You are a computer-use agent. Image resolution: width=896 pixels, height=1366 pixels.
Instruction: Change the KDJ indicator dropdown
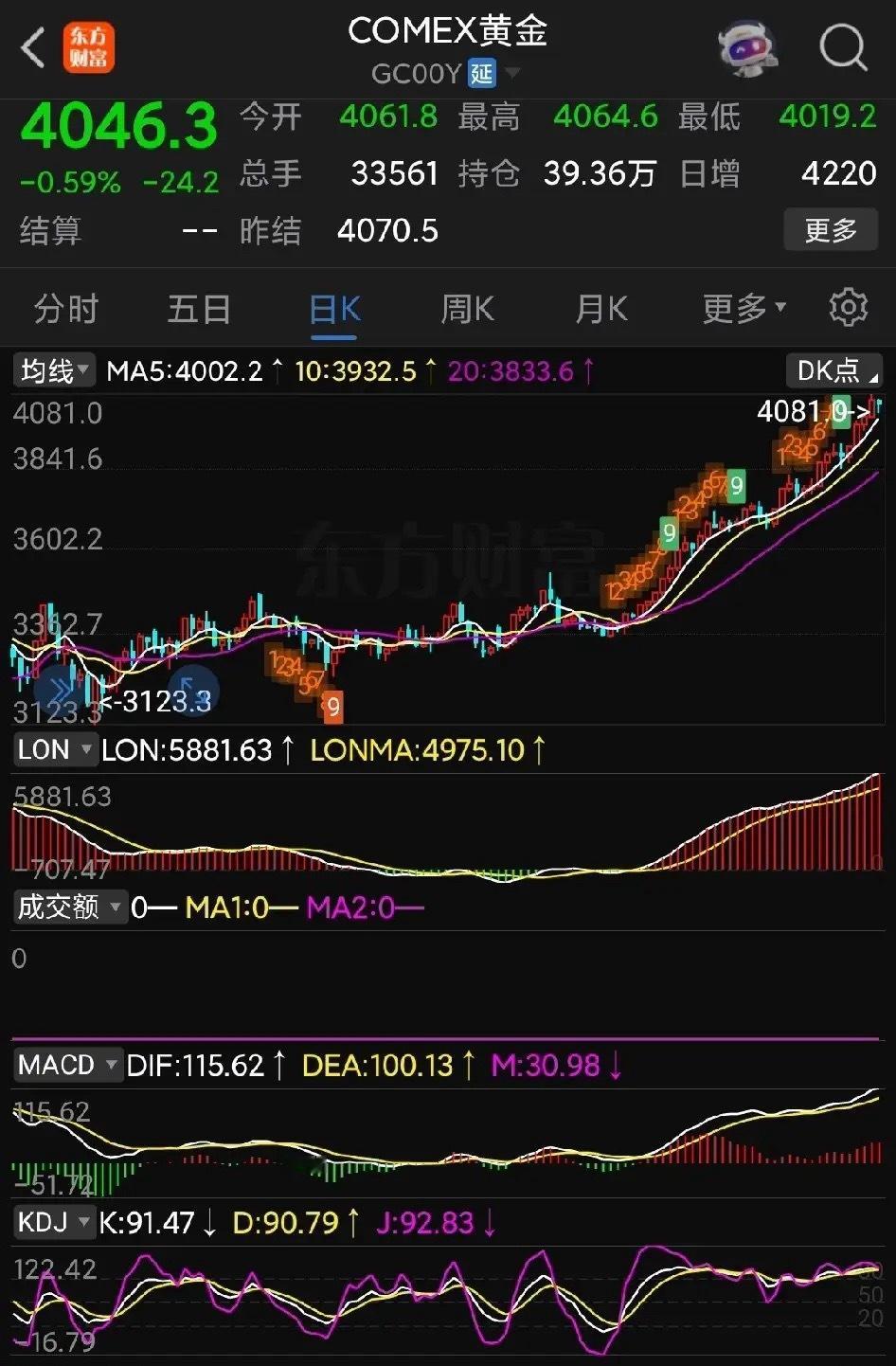pyautogui.click(x=54, y=1222)
